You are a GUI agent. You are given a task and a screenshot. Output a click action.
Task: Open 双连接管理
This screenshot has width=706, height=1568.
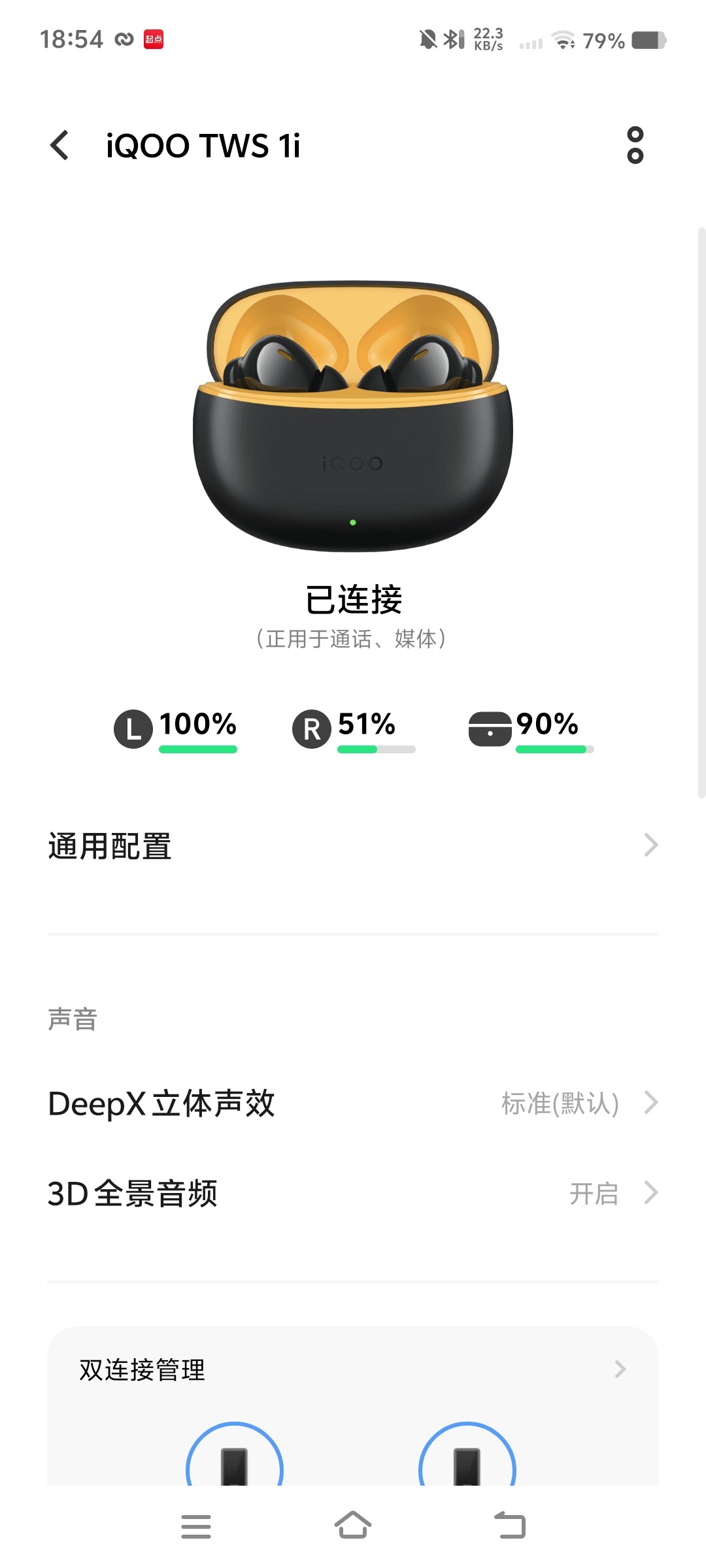353,1369
